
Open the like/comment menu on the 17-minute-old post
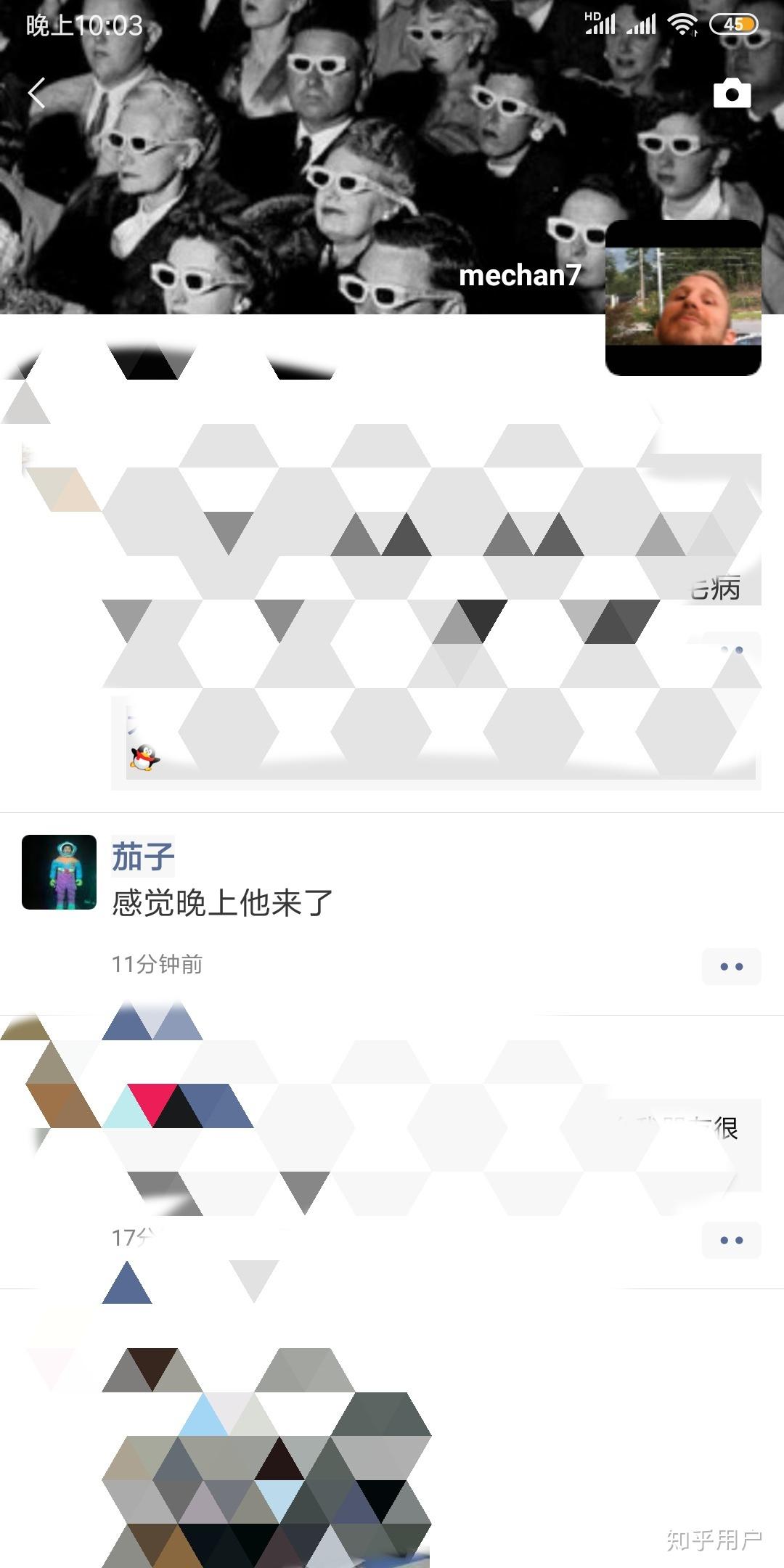coord(731,1240)
